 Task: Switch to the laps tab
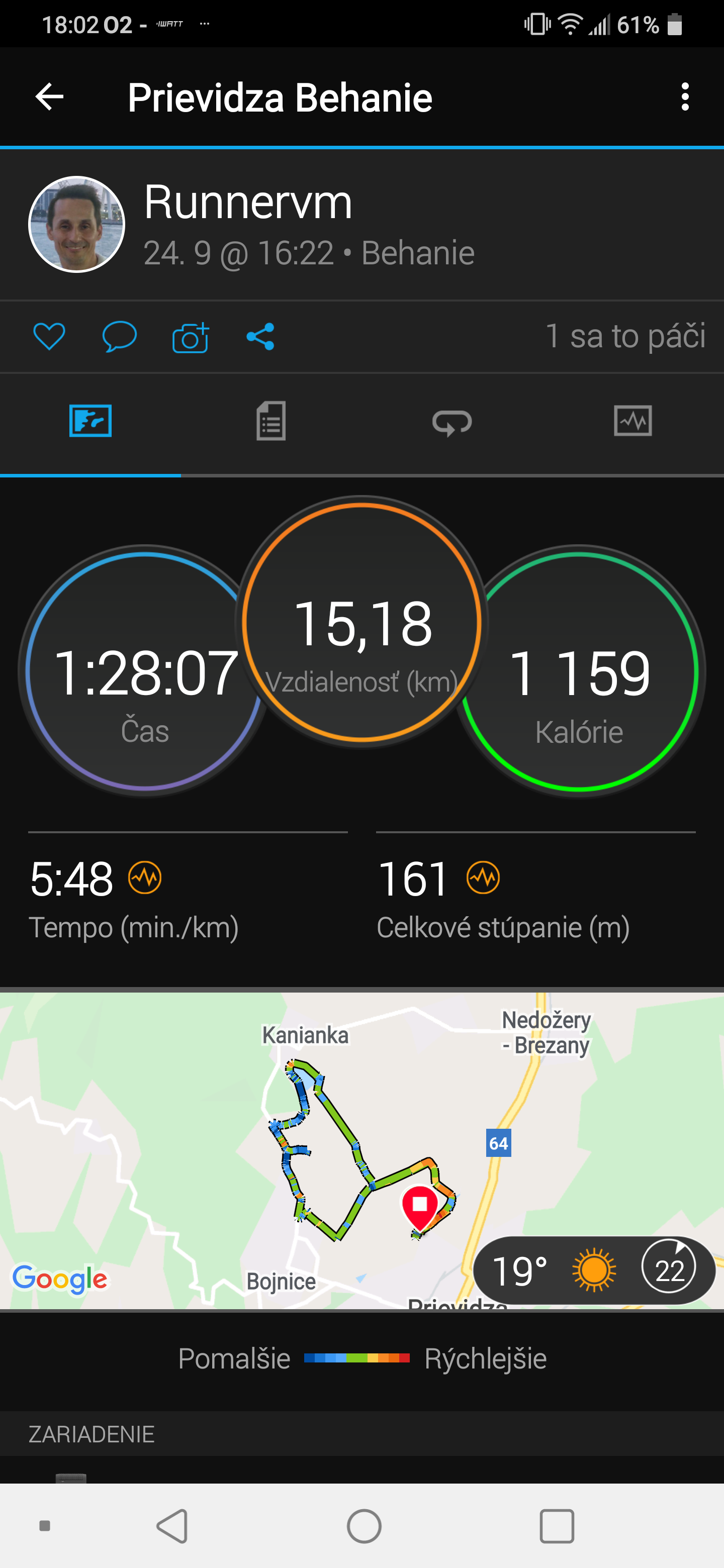click(x=452, y=422)
